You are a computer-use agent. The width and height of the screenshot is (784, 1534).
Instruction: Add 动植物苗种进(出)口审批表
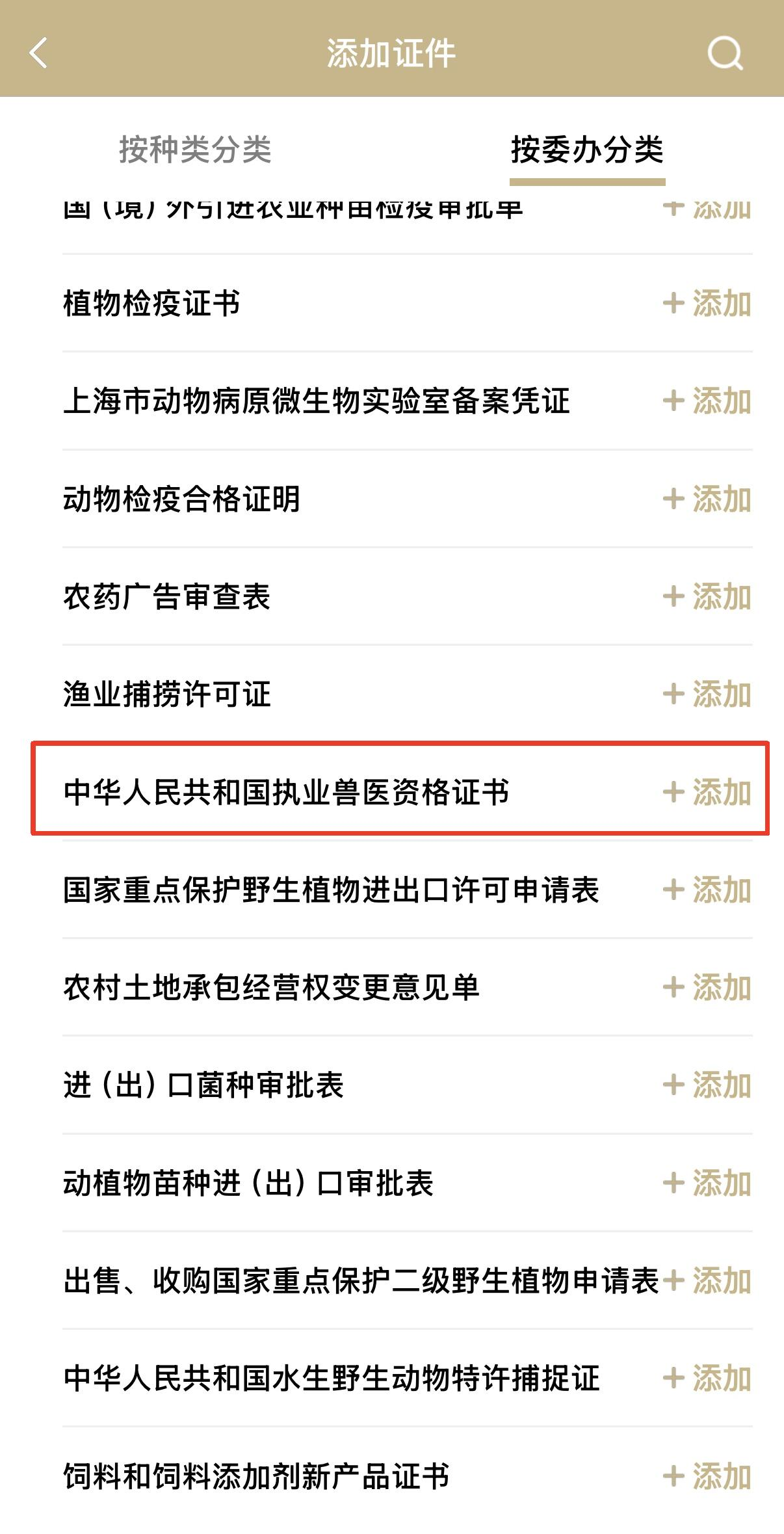click(x=707, y=1184)
